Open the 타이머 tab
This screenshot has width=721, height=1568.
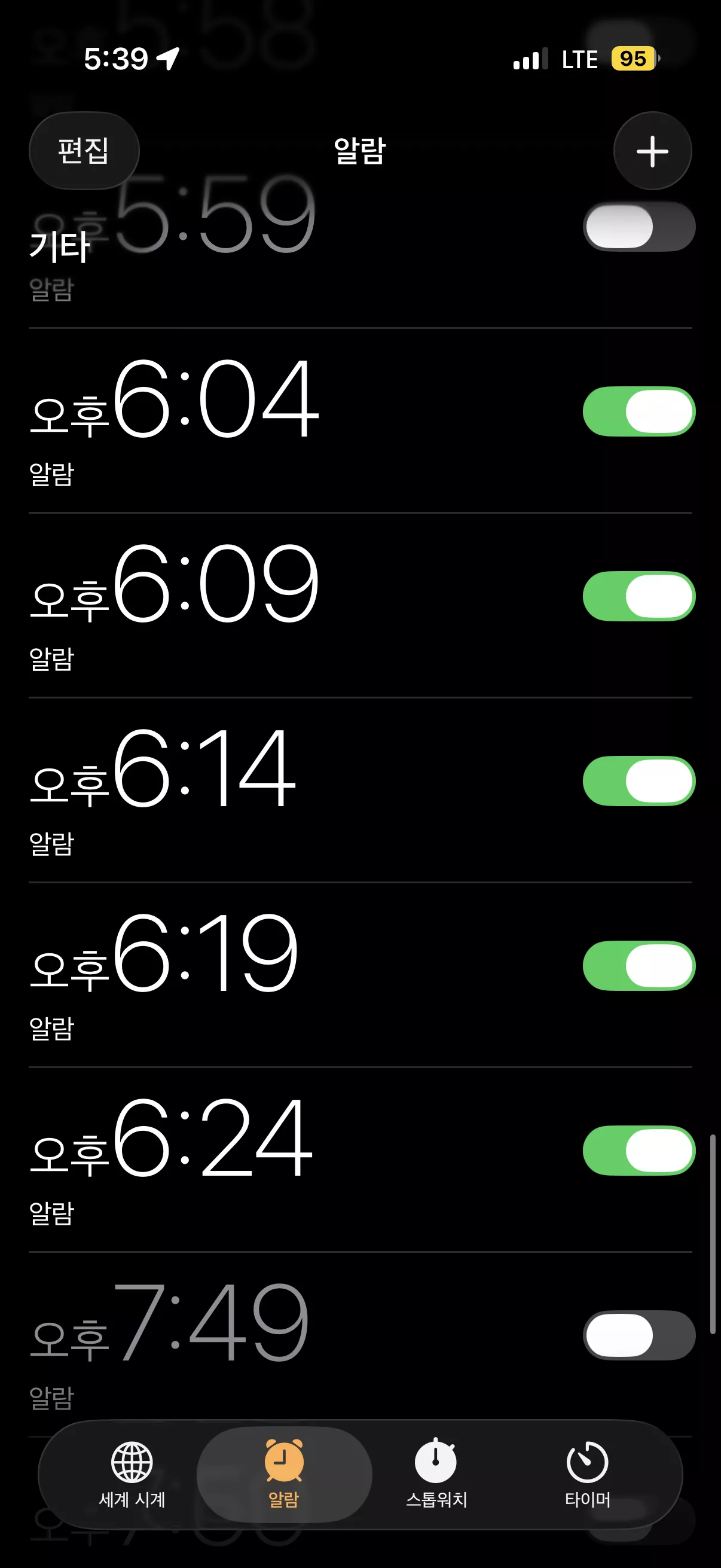click(587, 1474)
